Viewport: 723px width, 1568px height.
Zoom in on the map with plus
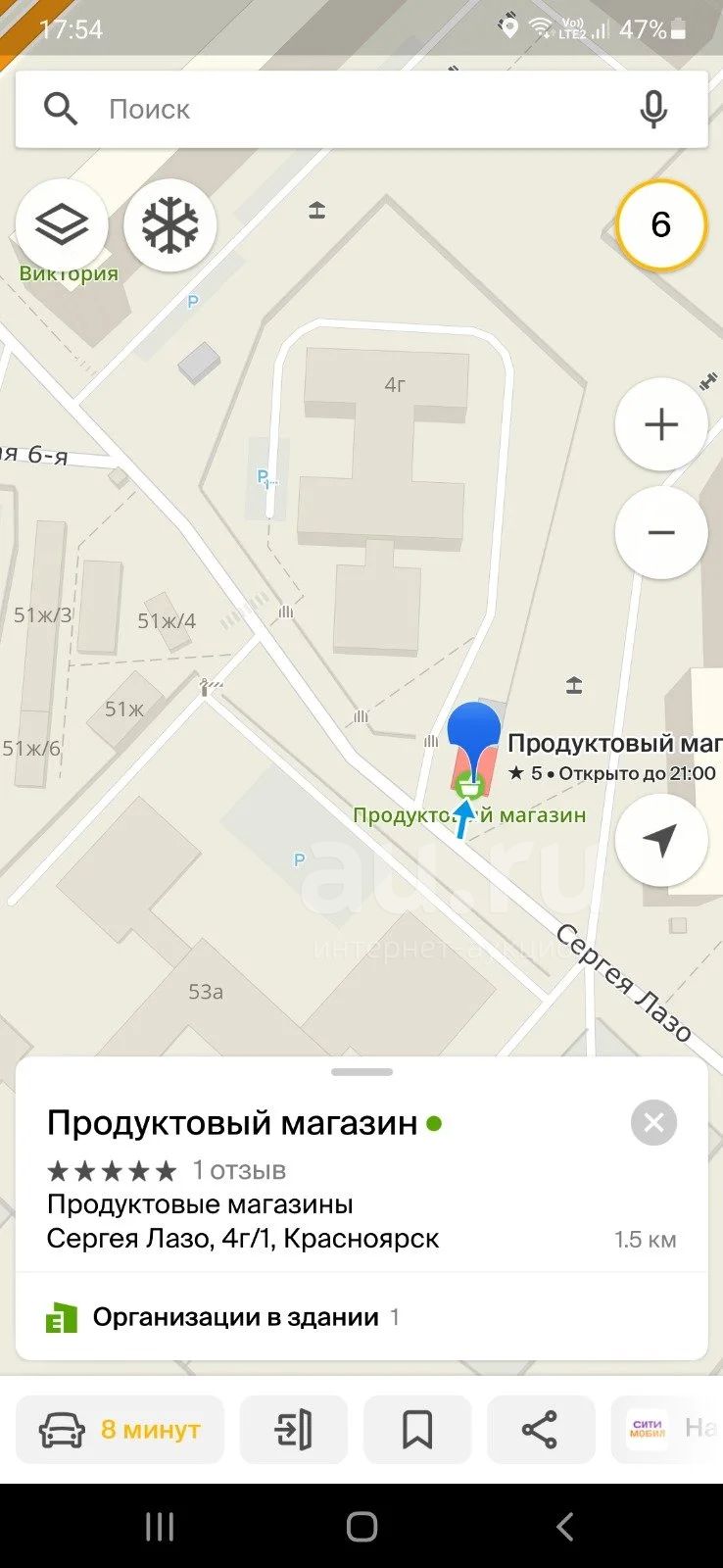tap(661, 424)
